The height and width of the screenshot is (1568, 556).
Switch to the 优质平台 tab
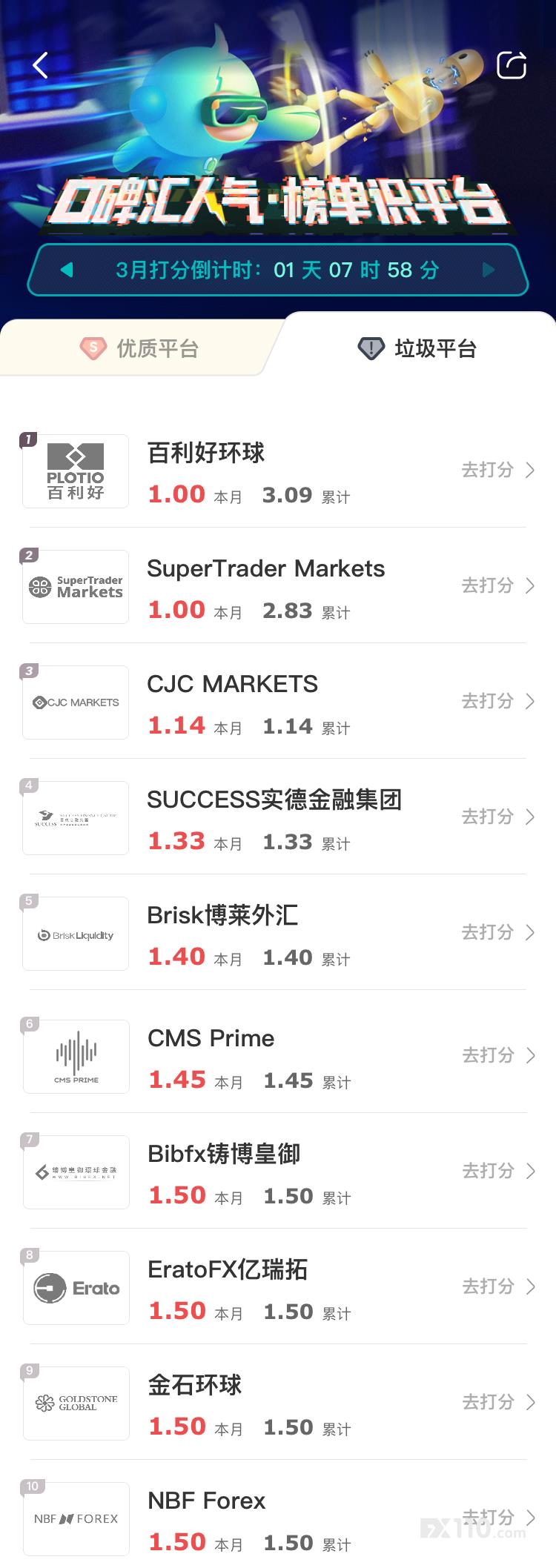(141, 348)
